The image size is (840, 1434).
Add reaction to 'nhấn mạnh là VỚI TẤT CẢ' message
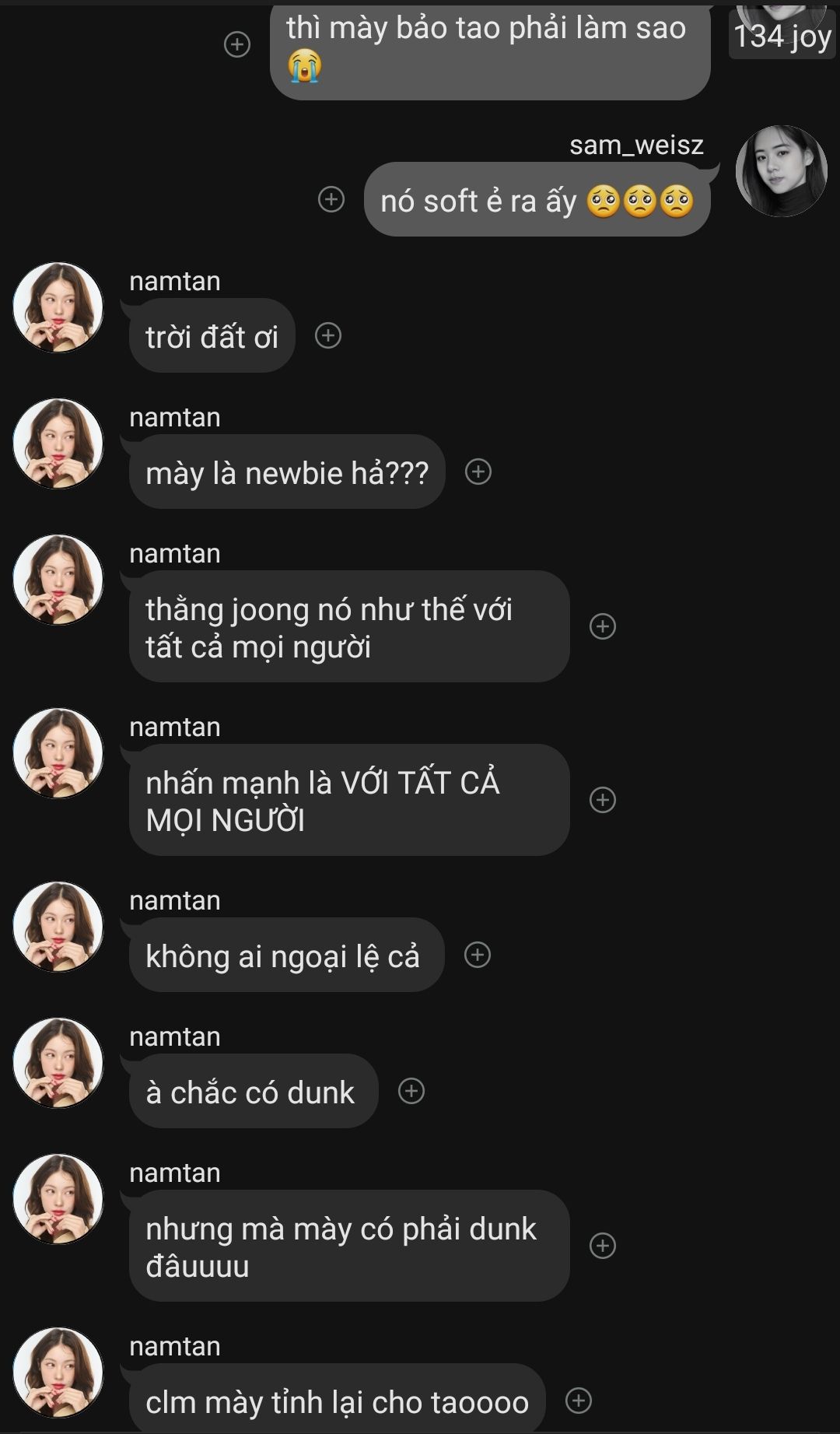(x=603, y=800)
